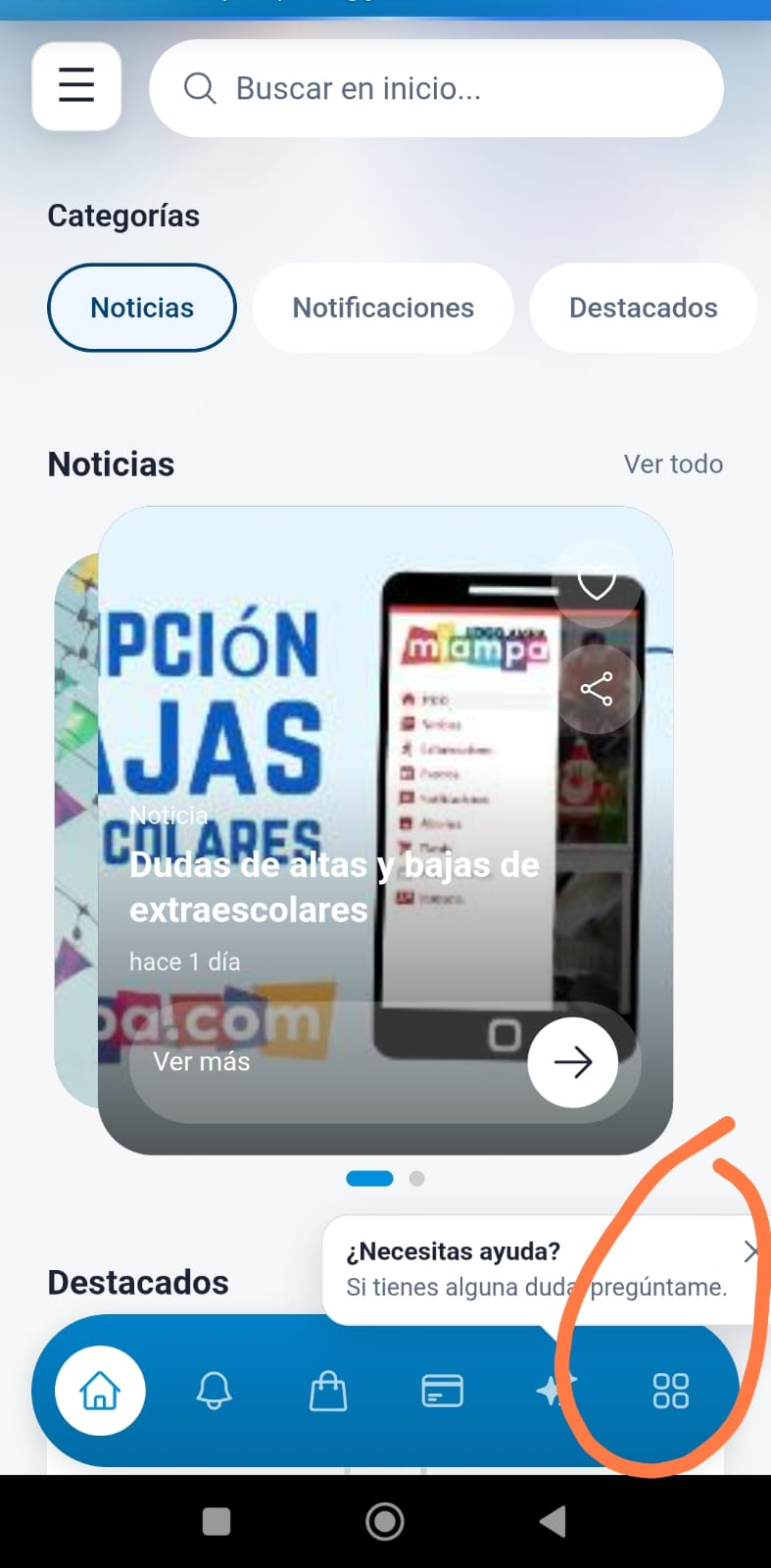
Task: Go to the home tab in bottom bar
Action: [100, 1391]
